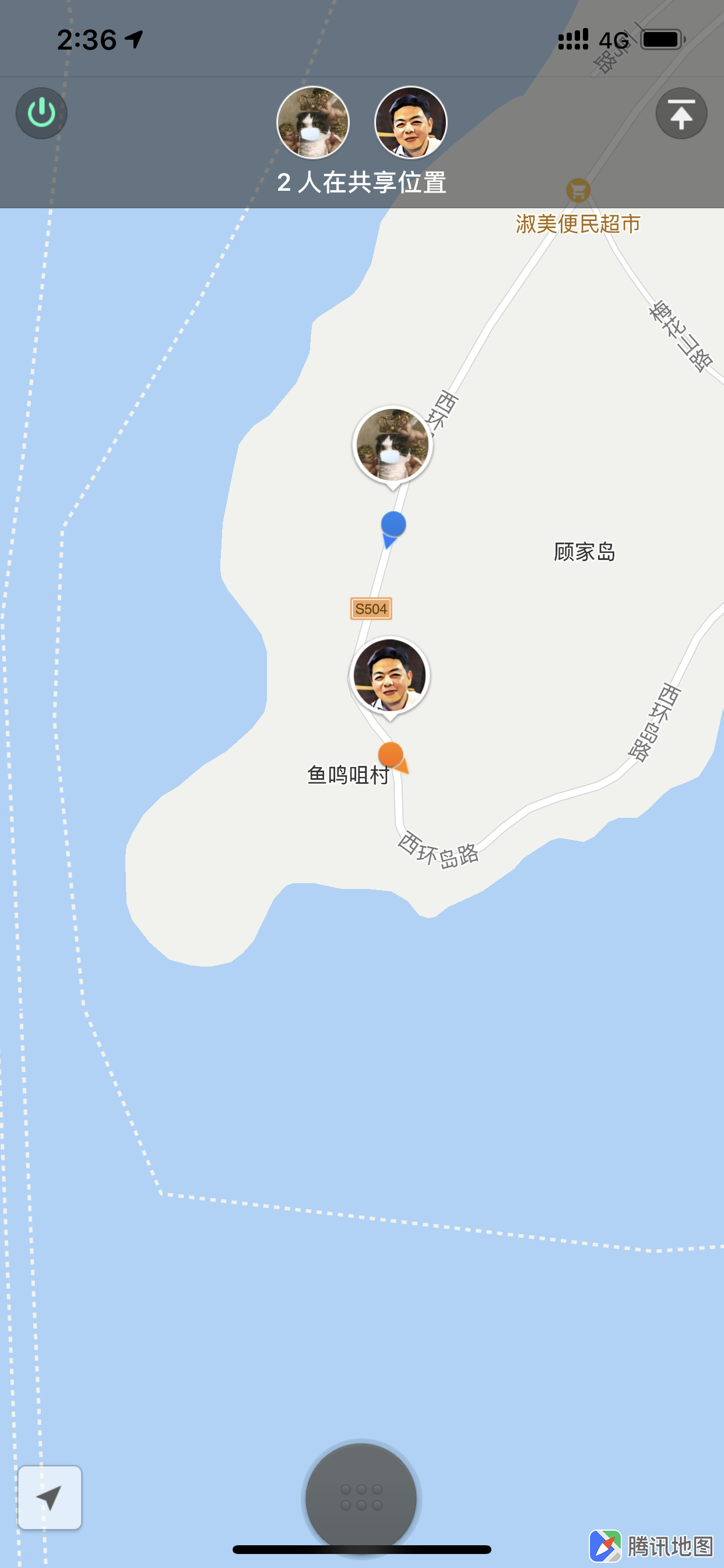Select the man's avatar in the top bar
This screenshot has width=724, height=1568.
coord(410,123)
